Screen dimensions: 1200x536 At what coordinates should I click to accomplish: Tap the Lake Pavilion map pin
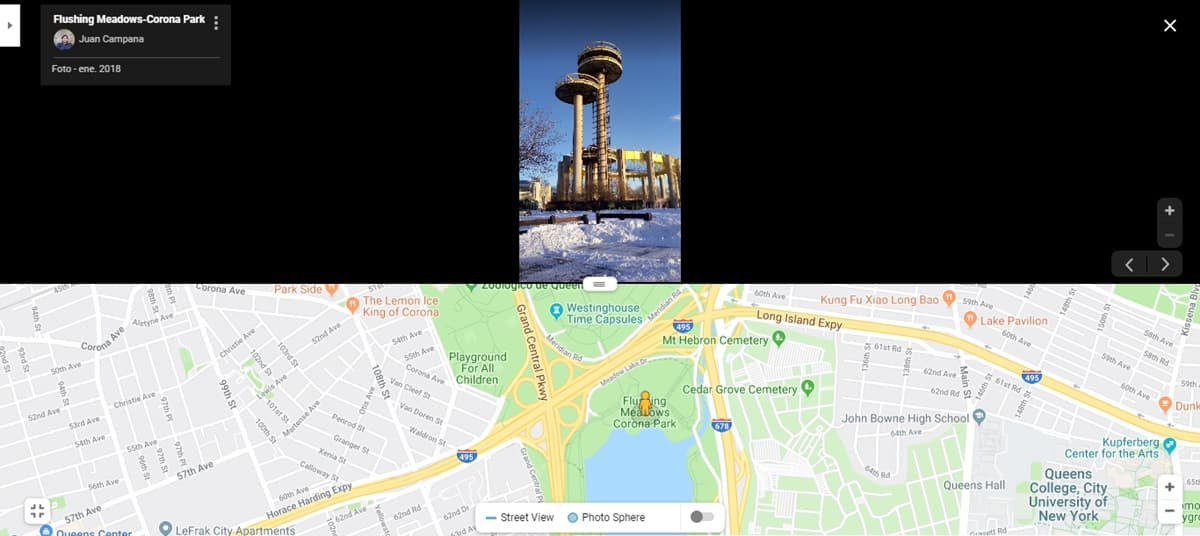969,319
